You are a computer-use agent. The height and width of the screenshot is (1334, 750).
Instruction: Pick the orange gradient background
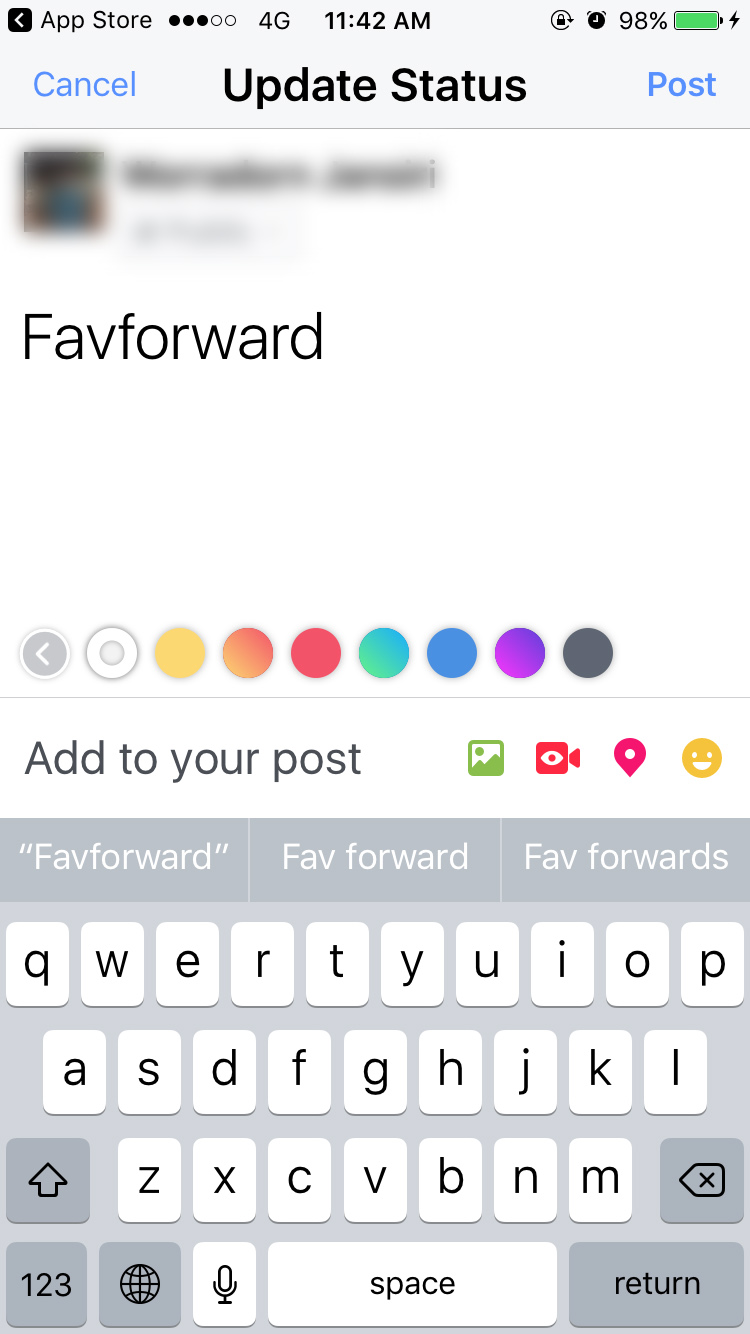pyautogui.click(x=248, y=654)
